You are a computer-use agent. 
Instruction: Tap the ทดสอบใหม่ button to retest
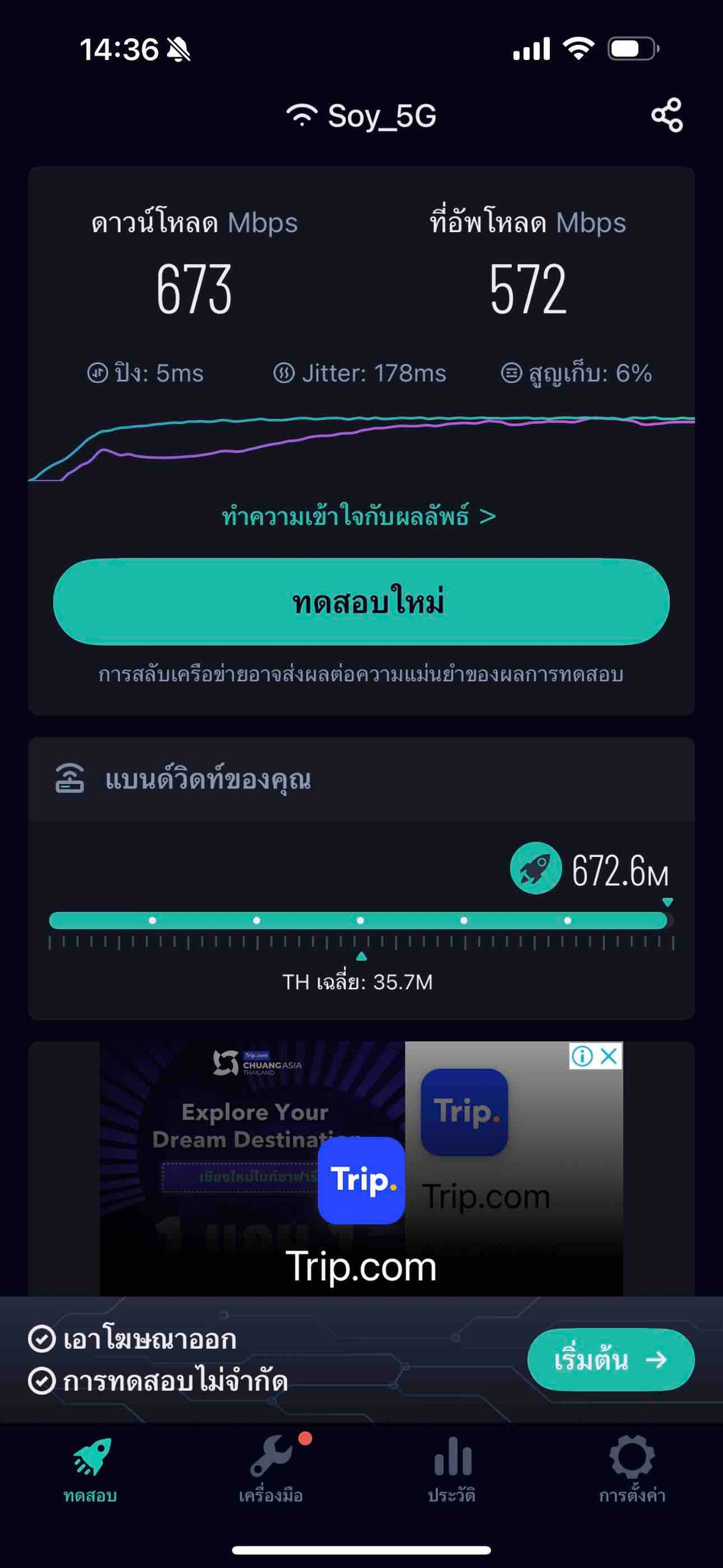[361, 601]
